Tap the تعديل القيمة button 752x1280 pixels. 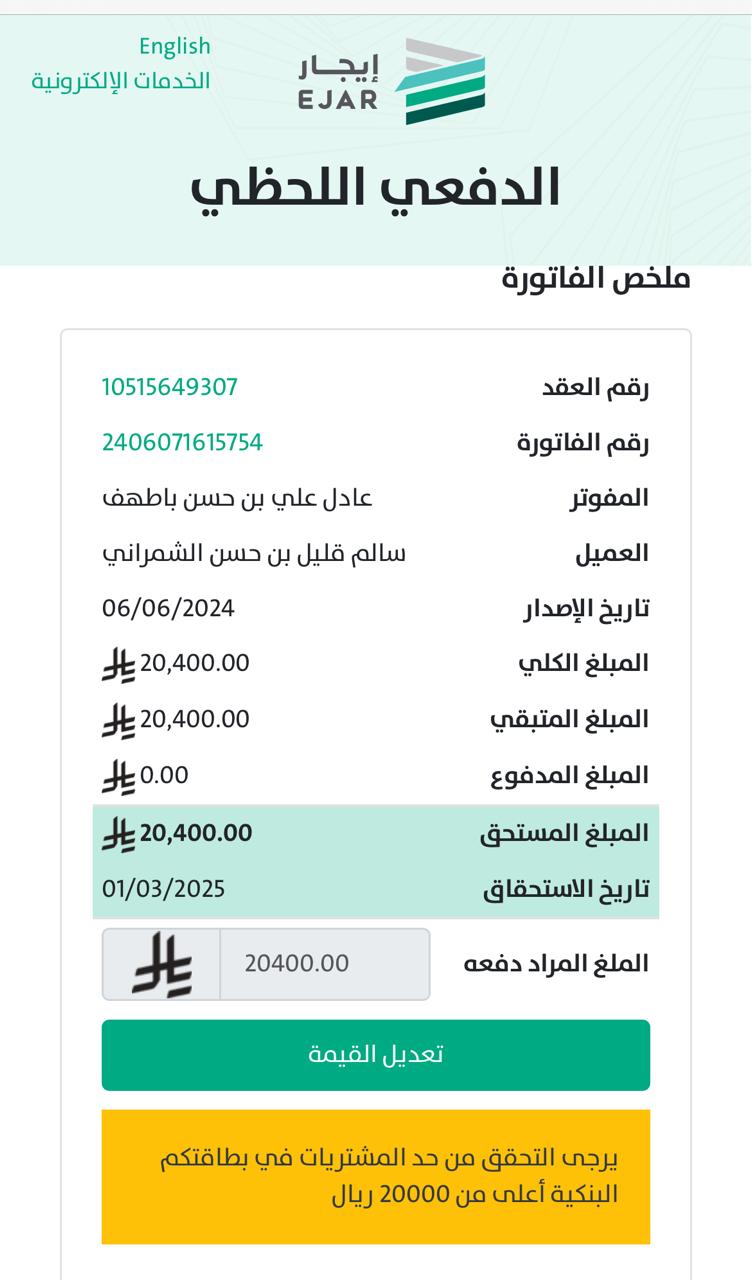[x=375, y=1054]
